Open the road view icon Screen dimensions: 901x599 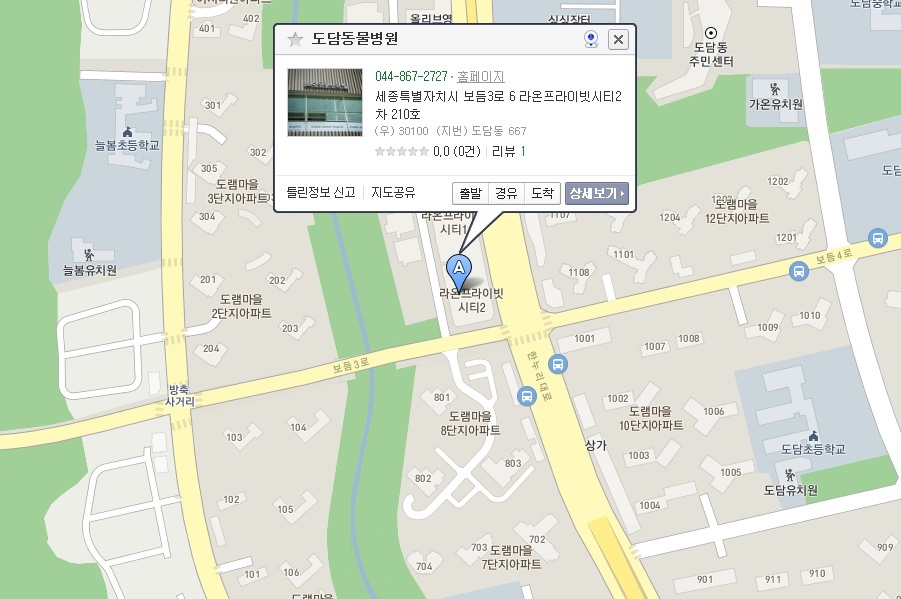coord(591,39)
